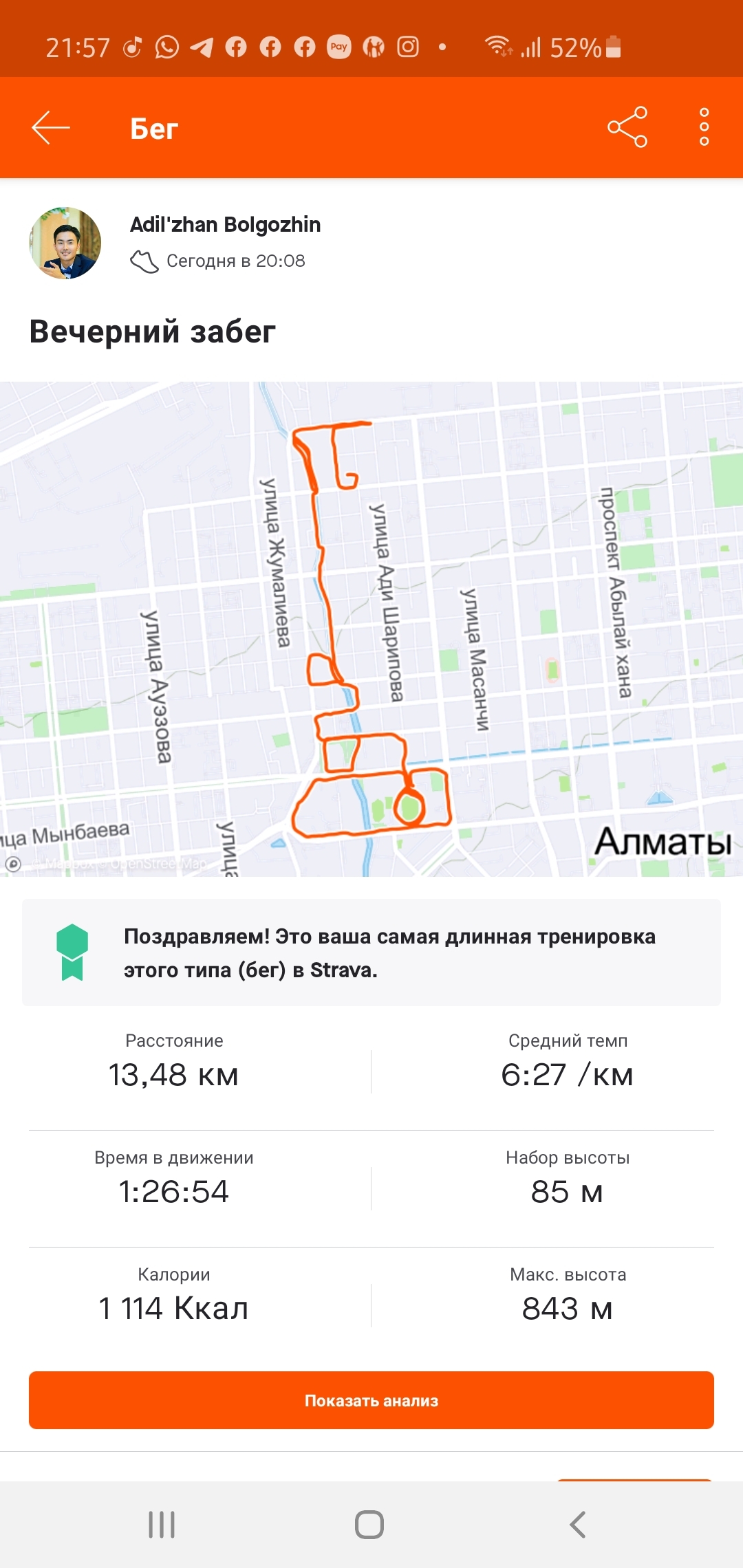The width and height of the screenshot is (743, 1568).
Task: Open Adil'zhan Bolgozhin's profile picture
Action: coord(65,243)
